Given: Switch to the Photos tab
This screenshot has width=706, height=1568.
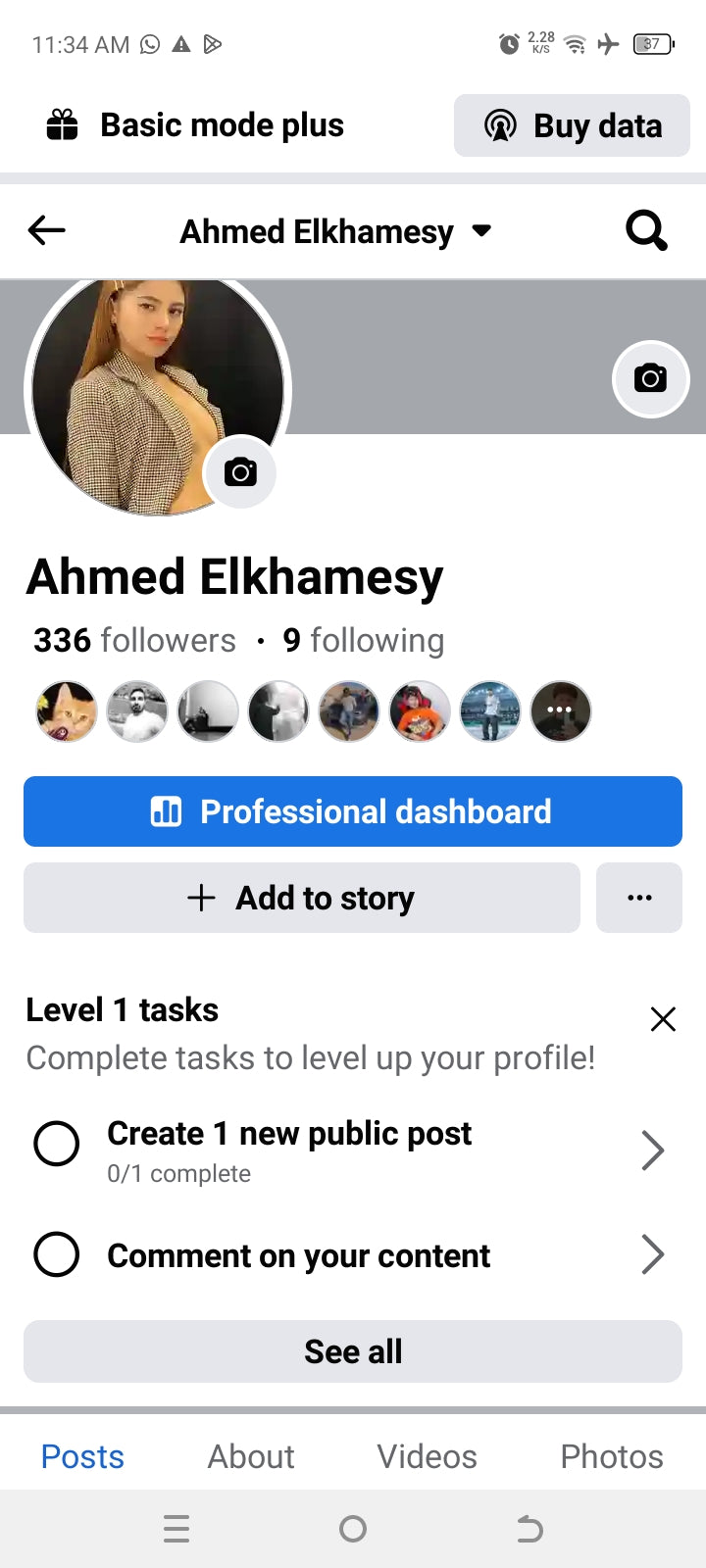Looking at the screenshot, I should pos(611,1456).
